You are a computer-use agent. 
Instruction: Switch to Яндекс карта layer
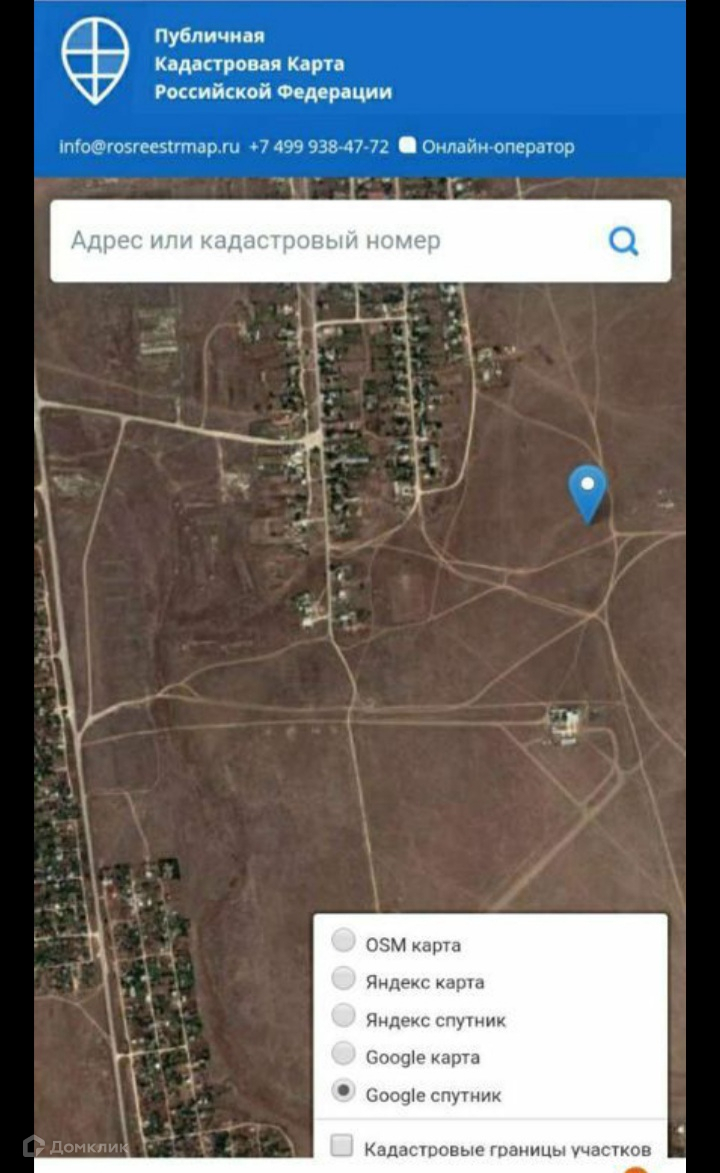(x=344, y=979)
